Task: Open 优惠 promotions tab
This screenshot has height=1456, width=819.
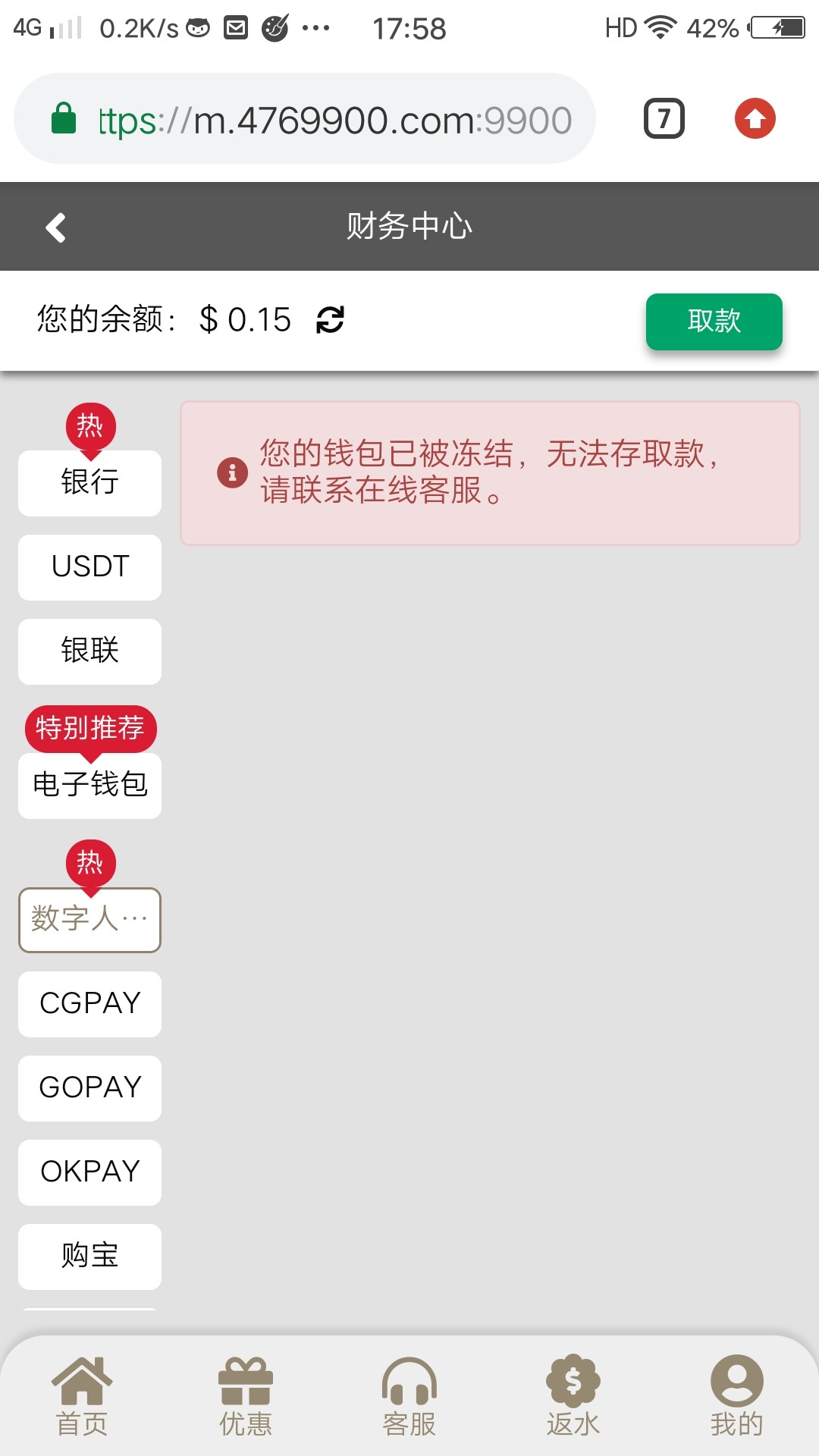Action: coord(246,1397)
